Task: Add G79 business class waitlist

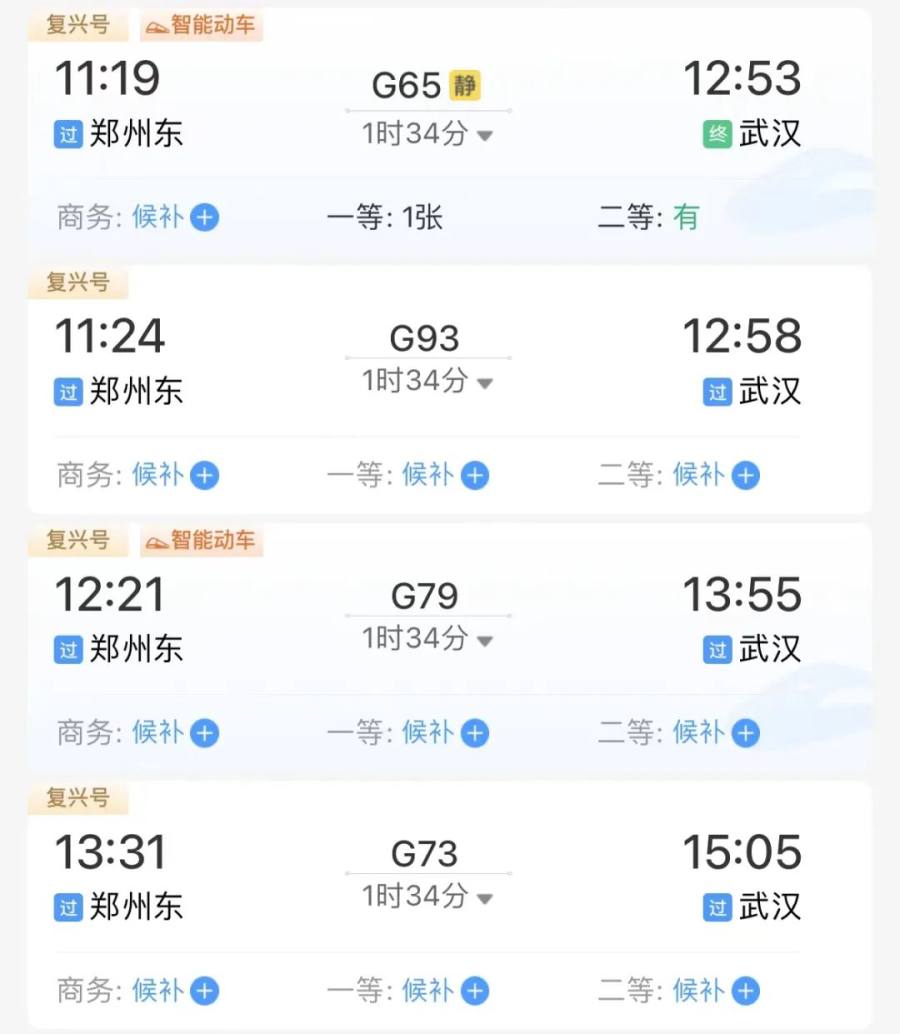Action: point(205,733)
